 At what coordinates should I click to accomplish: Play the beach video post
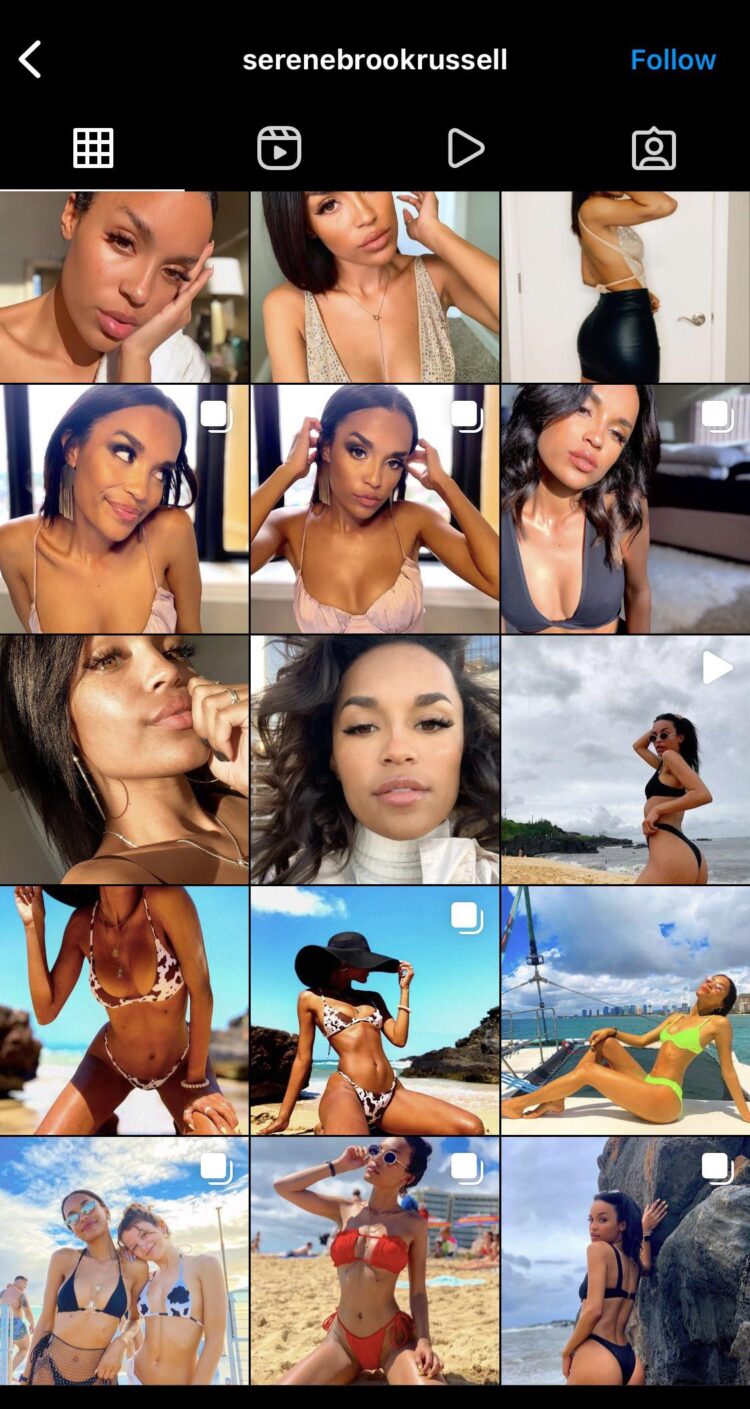point(625,759)
